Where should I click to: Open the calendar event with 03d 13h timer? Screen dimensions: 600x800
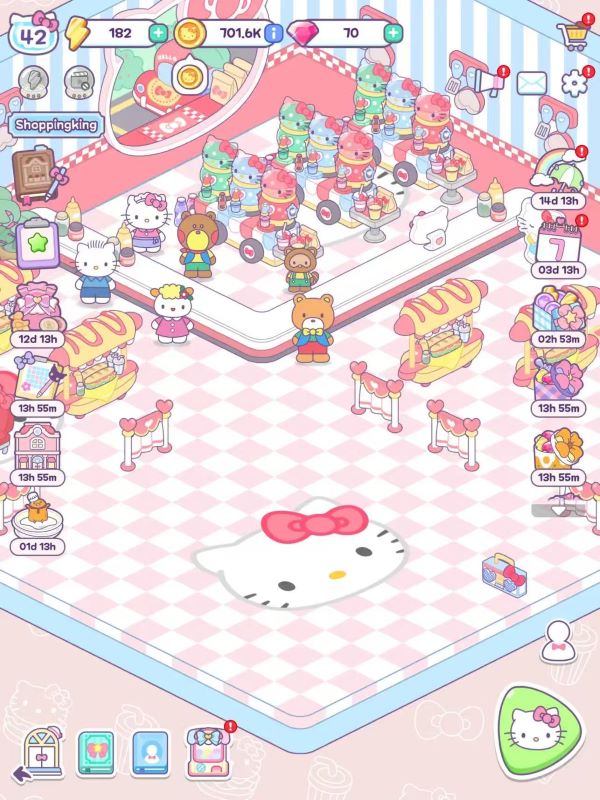[x=560, y=245]
